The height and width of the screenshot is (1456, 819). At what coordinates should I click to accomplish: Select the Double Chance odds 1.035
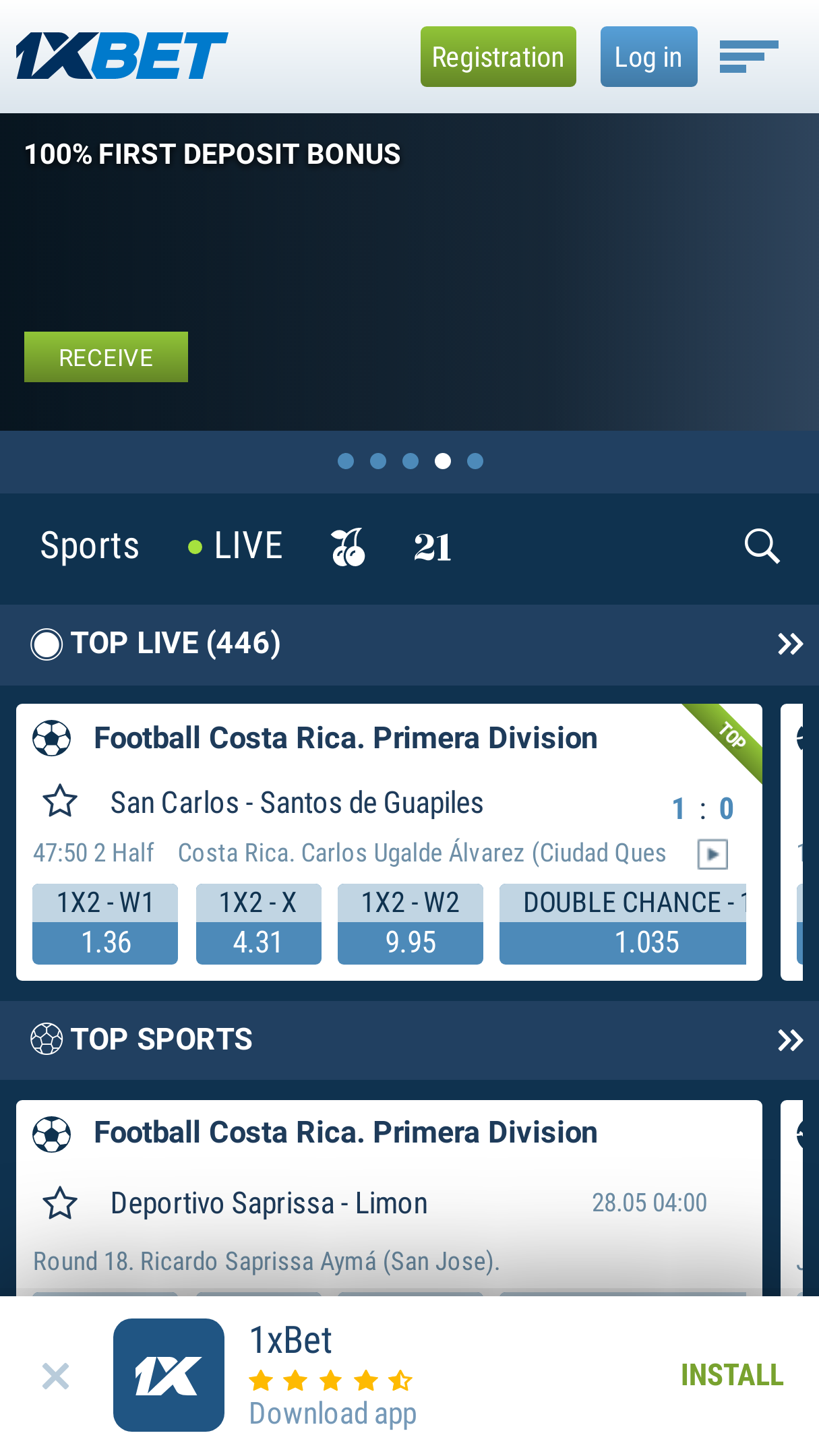[623, 923]
